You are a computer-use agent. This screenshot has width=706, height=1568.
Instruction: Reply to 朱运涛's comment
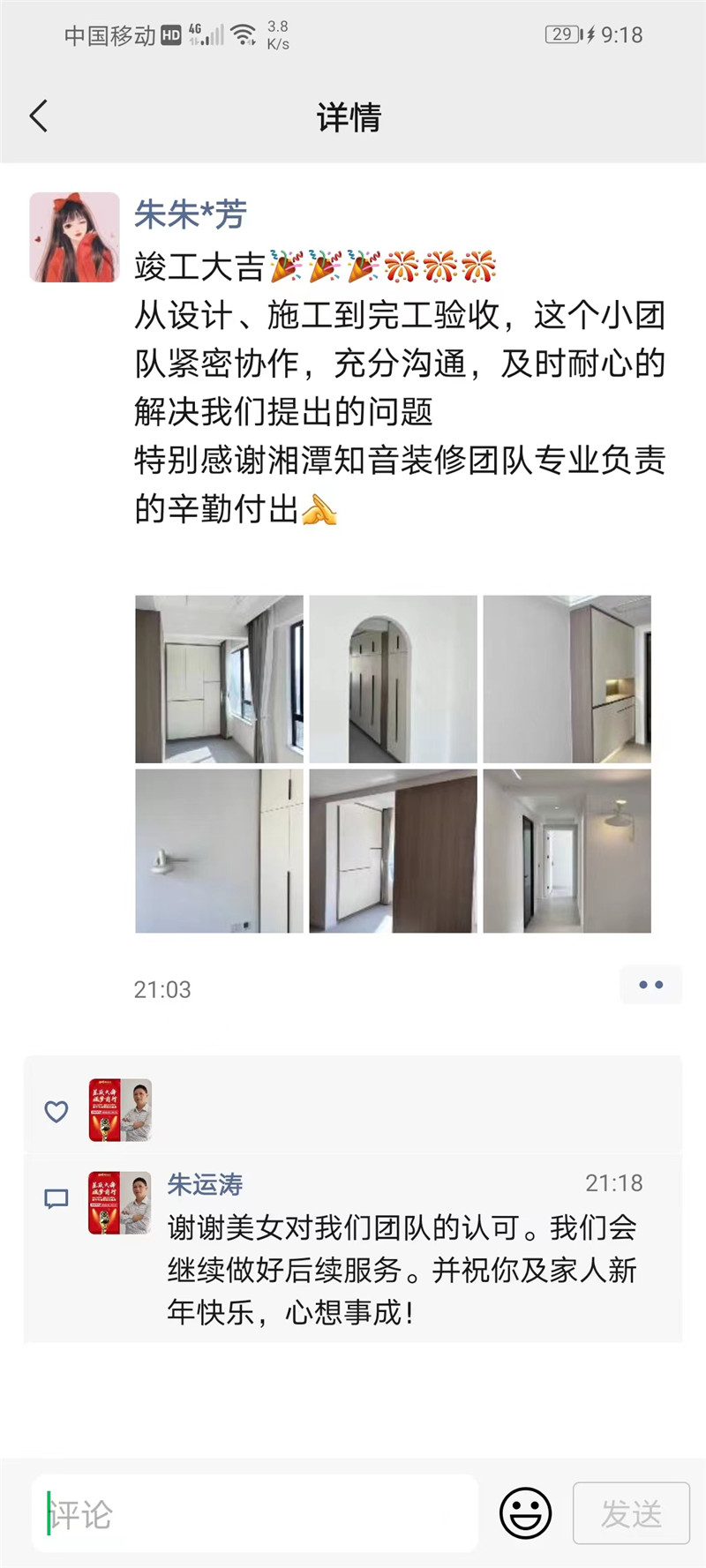click(x=402, y=1270)
